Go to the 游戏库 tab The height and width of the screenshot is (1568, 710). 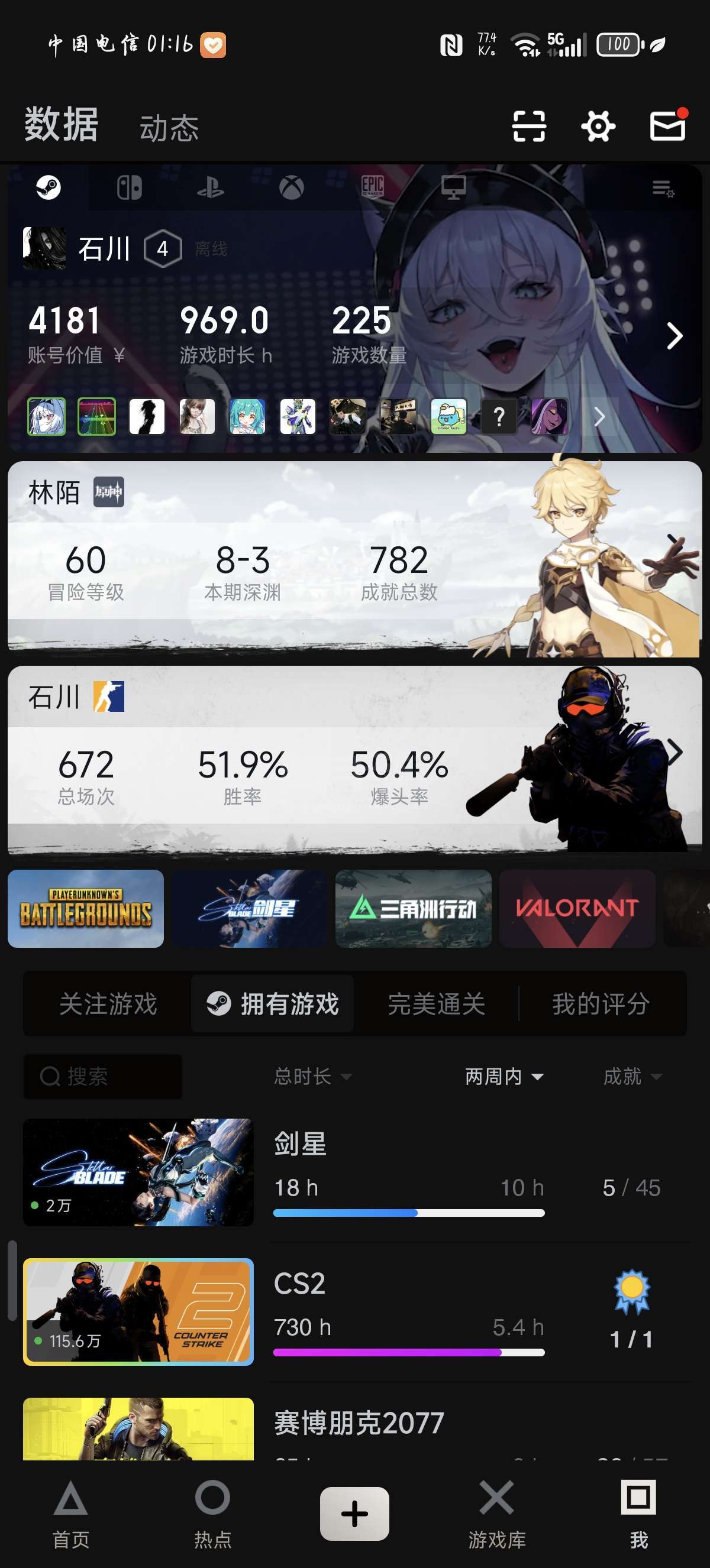(x=497, y=1515)
